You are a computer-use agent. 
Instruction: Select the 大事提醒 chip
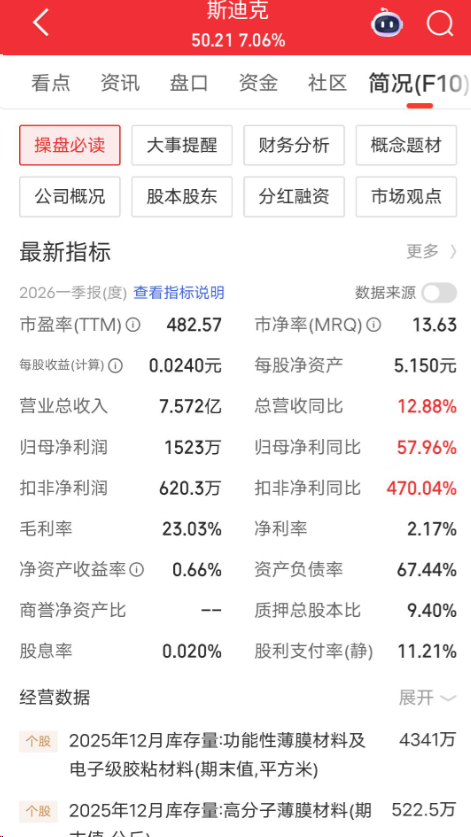coord(182,145)
